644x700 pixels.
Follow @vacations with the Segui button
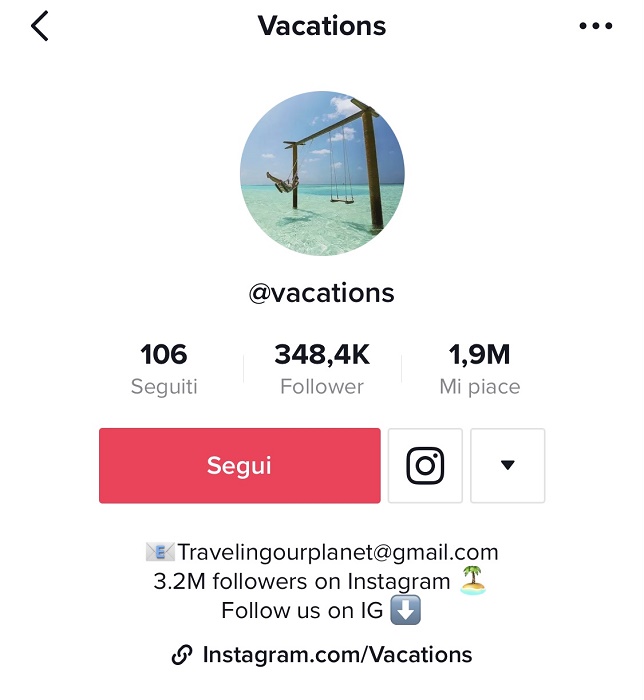click(239, 466)
